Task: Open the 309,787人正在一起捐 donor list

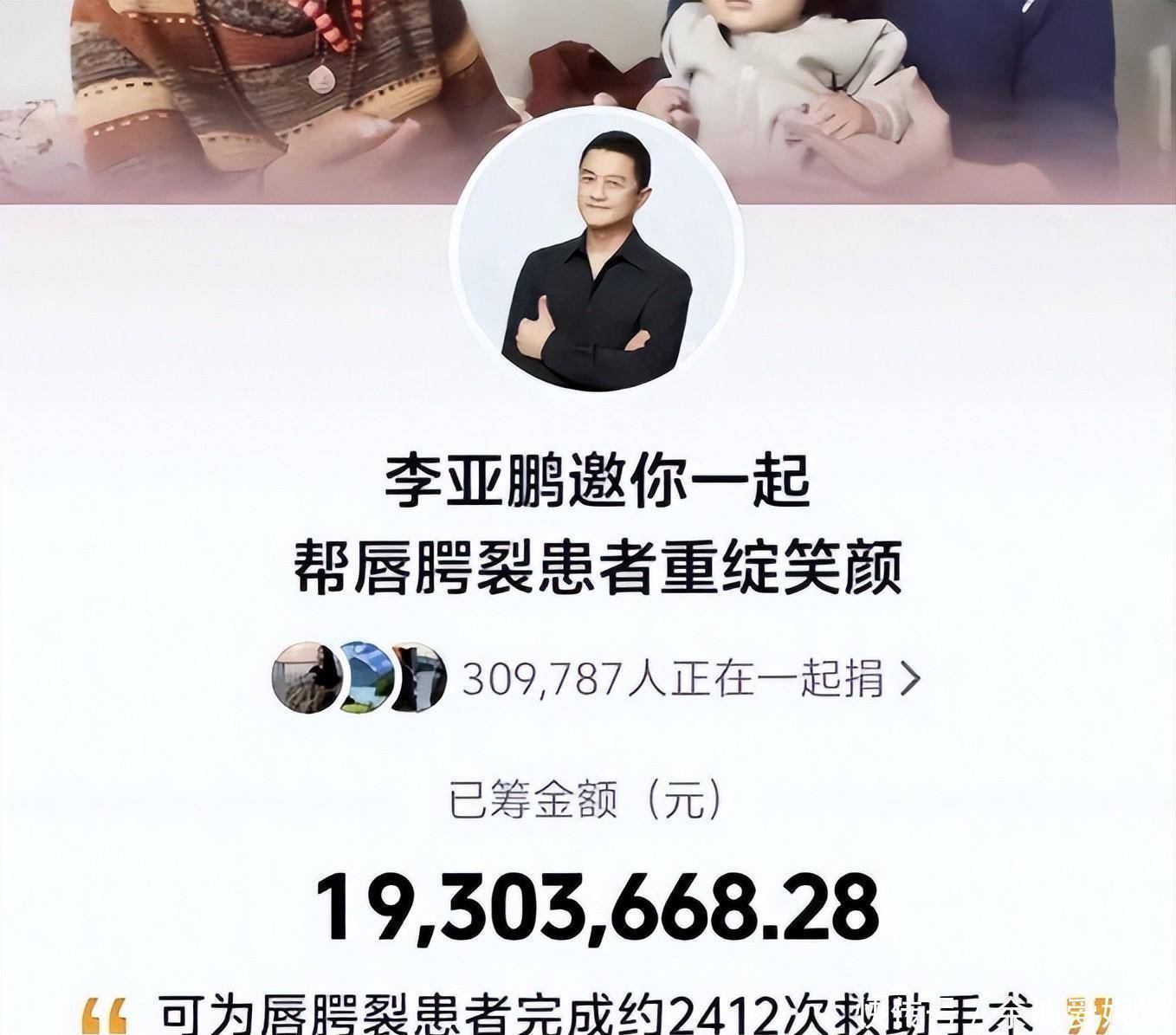Action: (x=672, y=678)
